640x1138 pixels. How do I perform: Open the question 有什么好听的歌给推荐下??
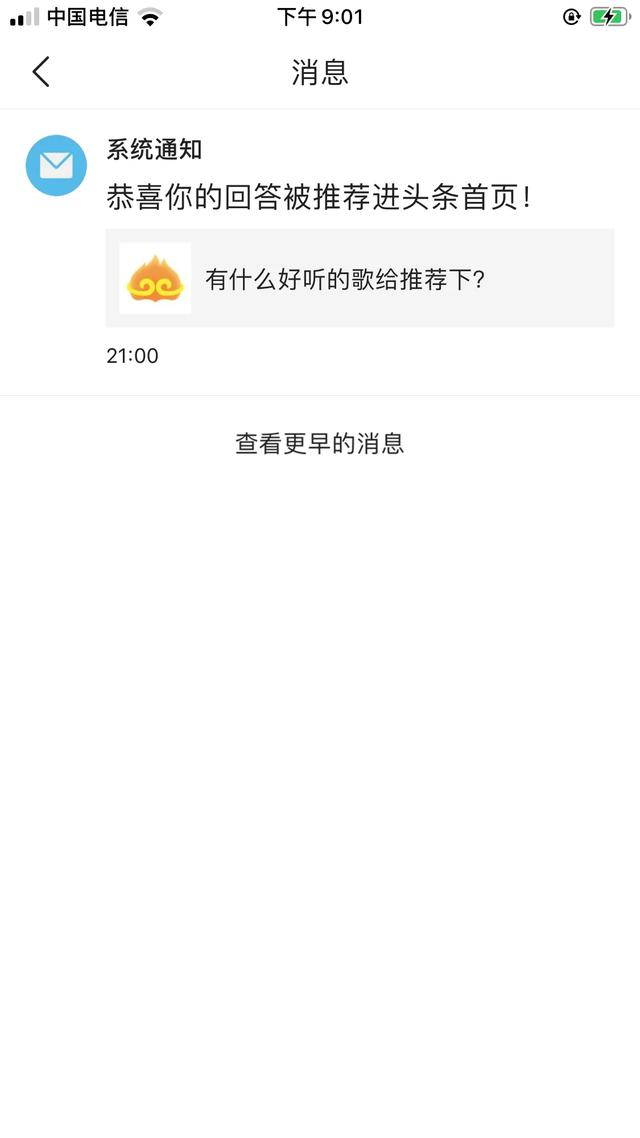point(360,278)
